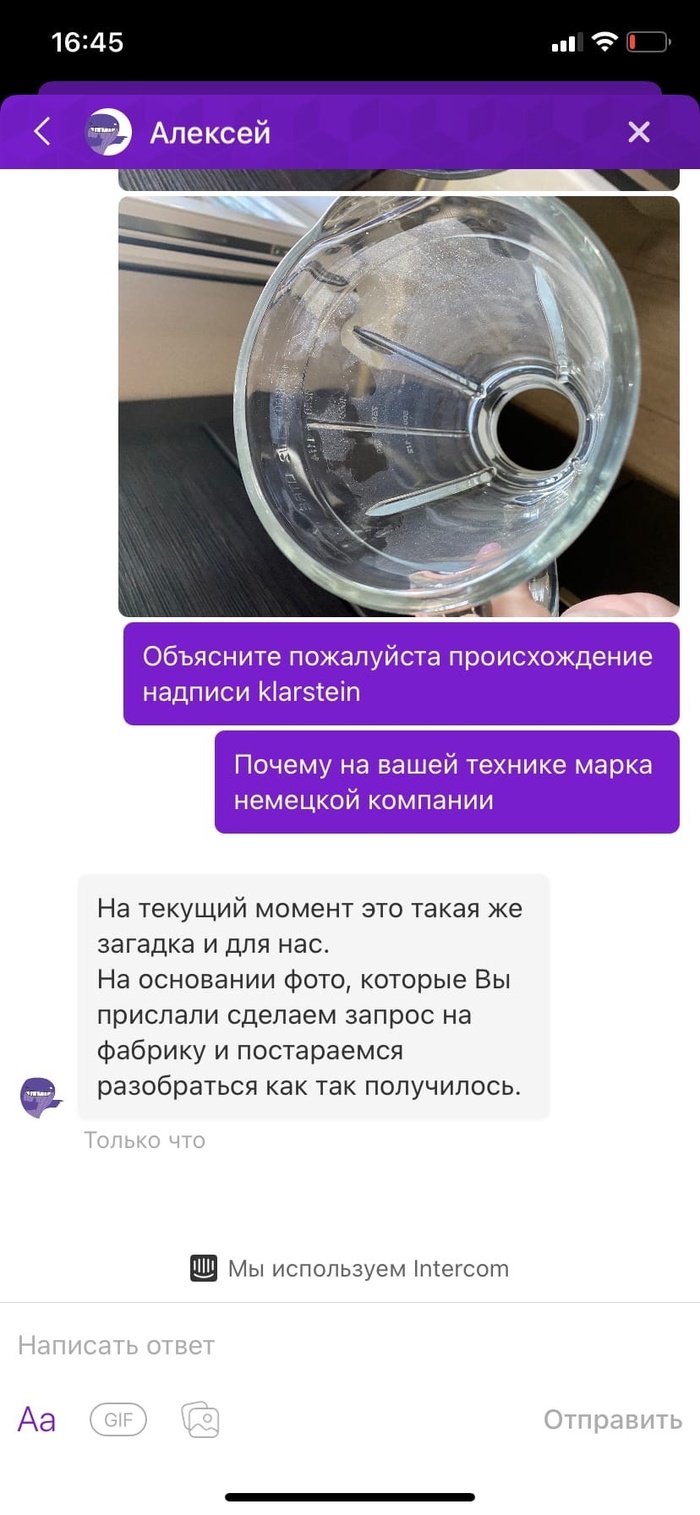
Task: Attach an image from gallery
Action: [x=200, y=1419]
